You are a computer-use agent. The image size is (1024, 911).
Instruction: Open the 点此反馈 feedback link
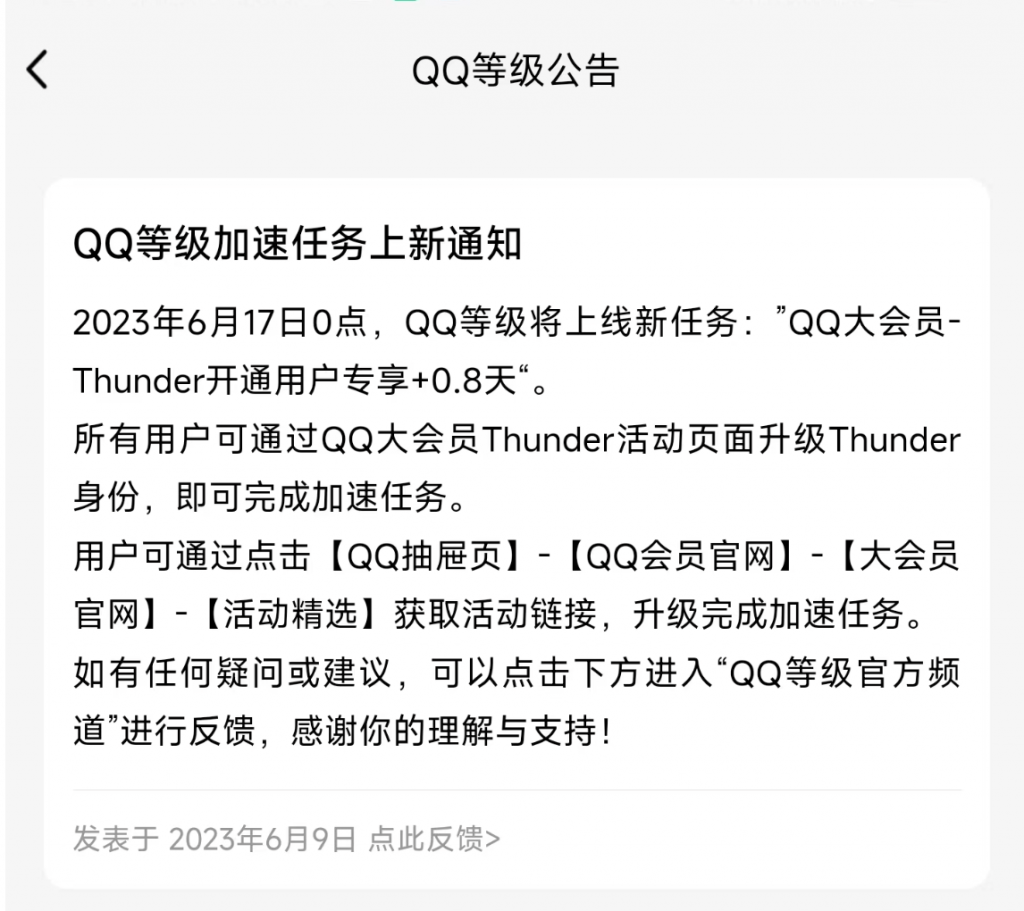point(434,838)
